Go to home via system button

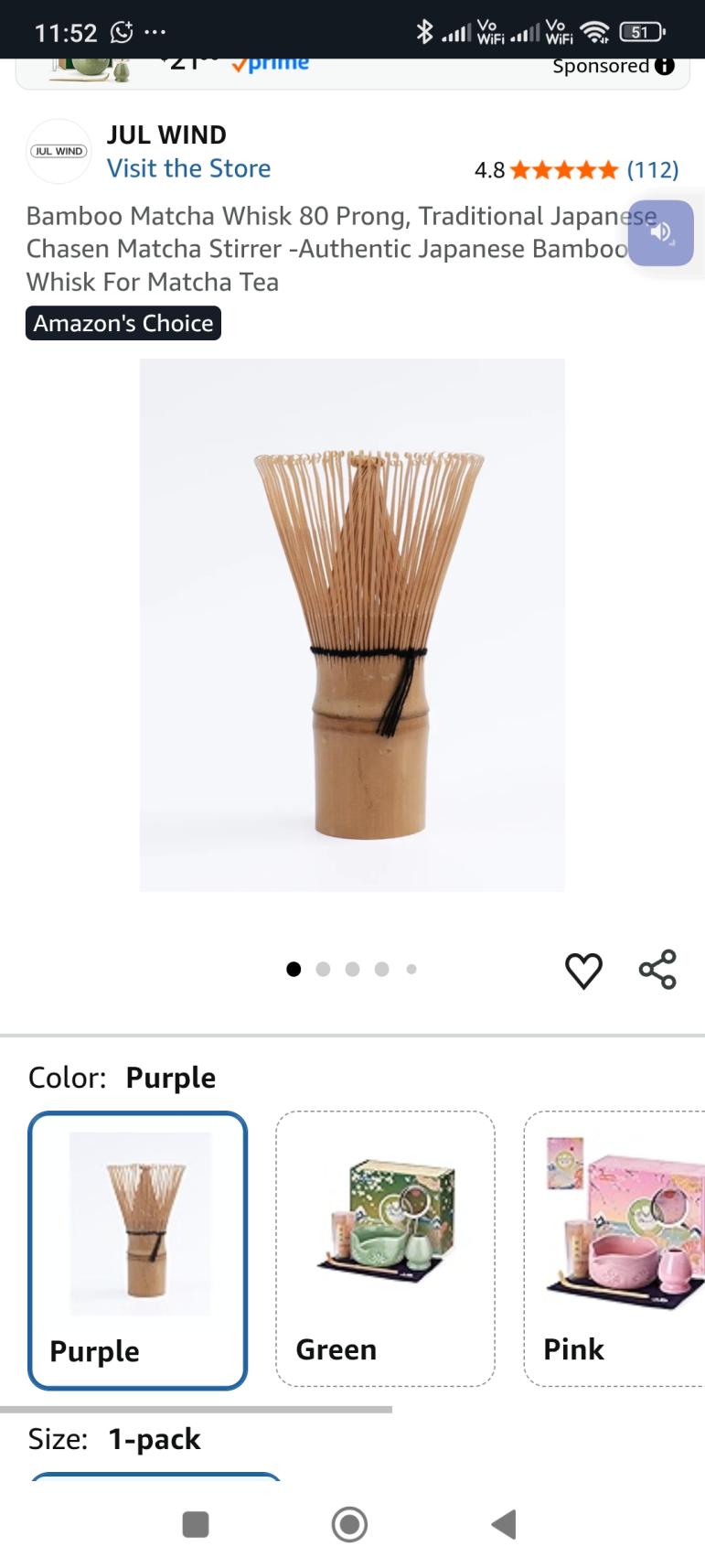[349, 1524]
